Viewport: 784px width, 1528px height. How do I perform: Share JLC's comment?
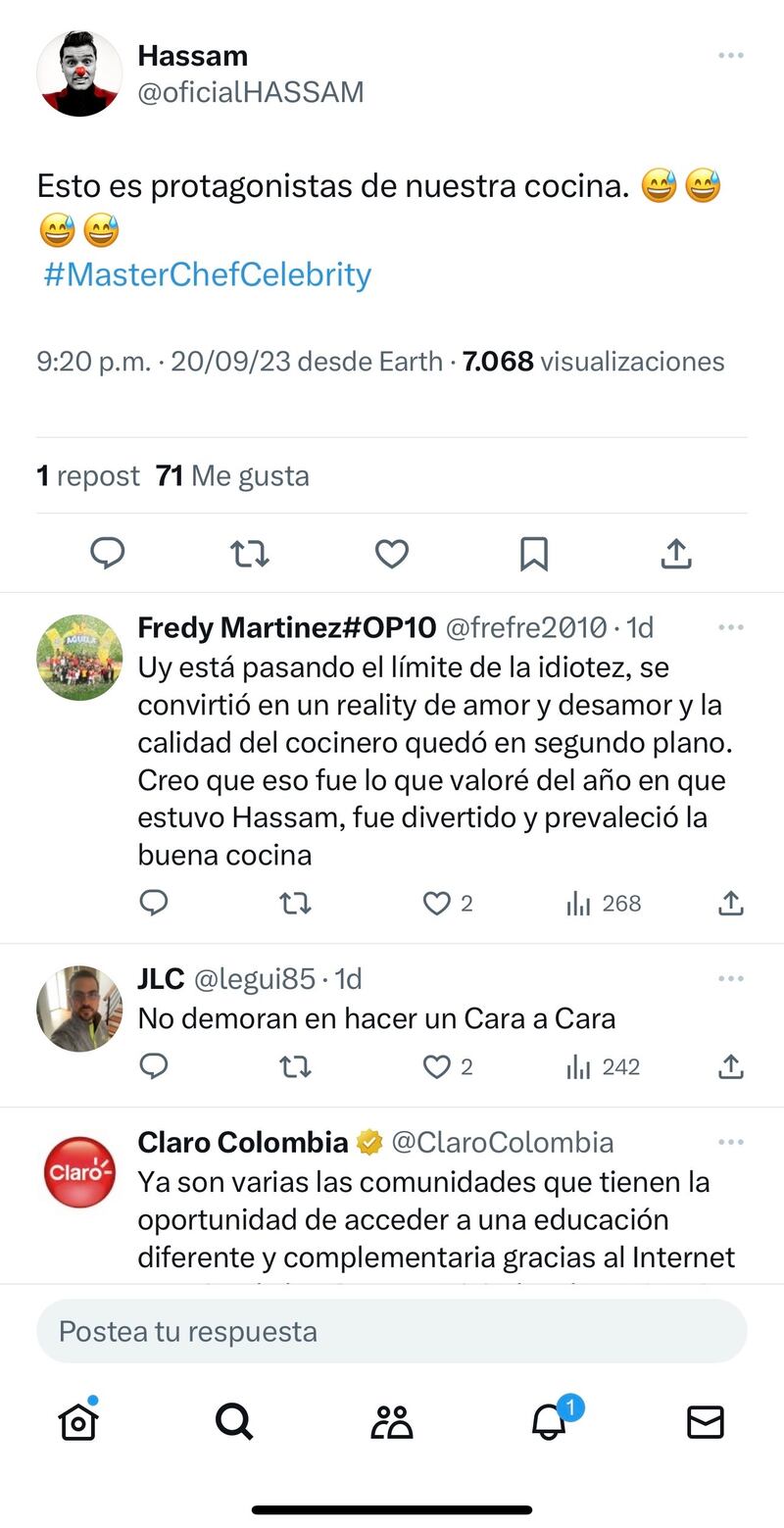(x=730, y=1066)
